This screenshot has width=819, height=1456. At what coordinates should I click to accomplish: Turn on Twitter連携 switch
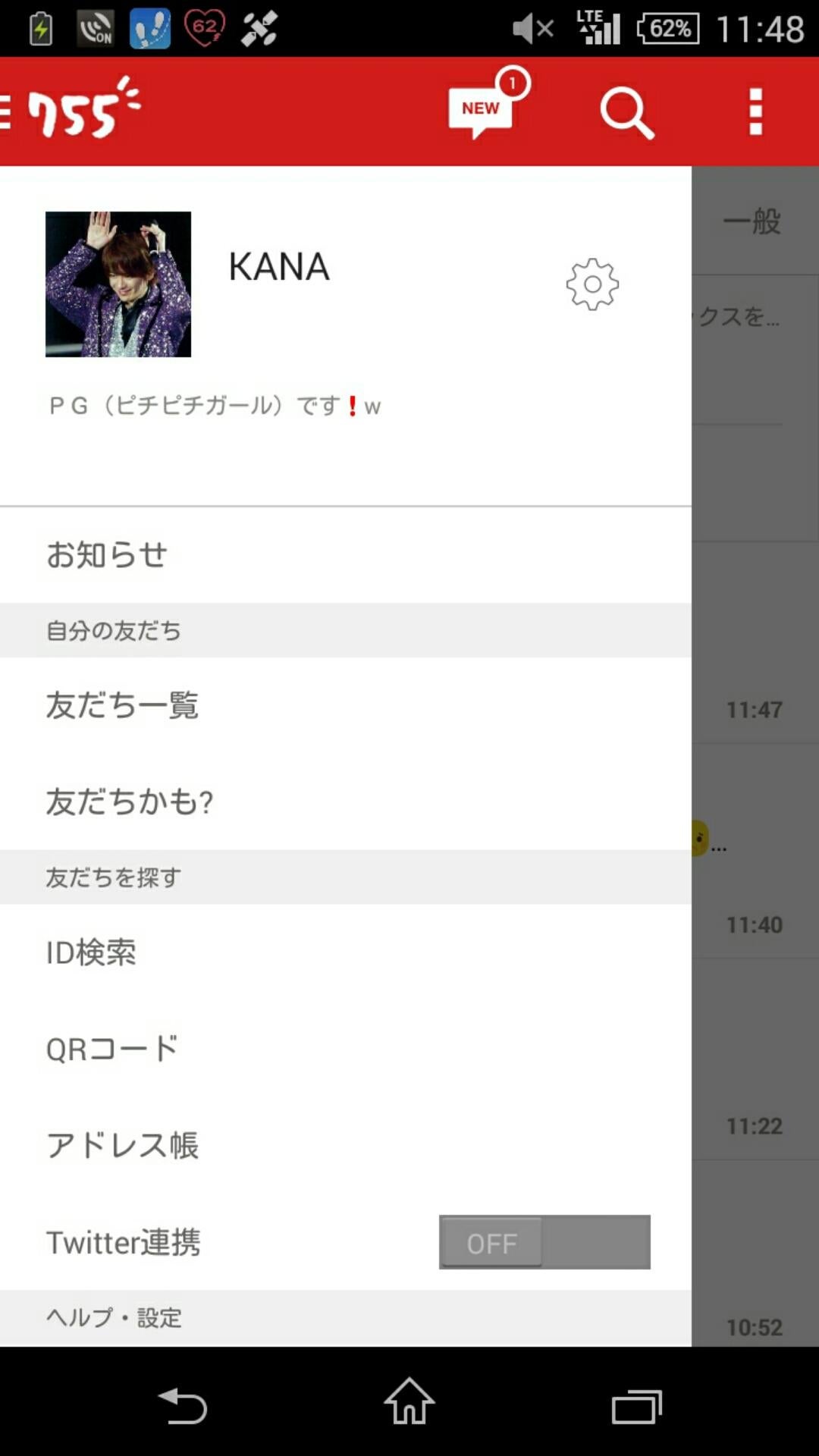(544, 1242)
